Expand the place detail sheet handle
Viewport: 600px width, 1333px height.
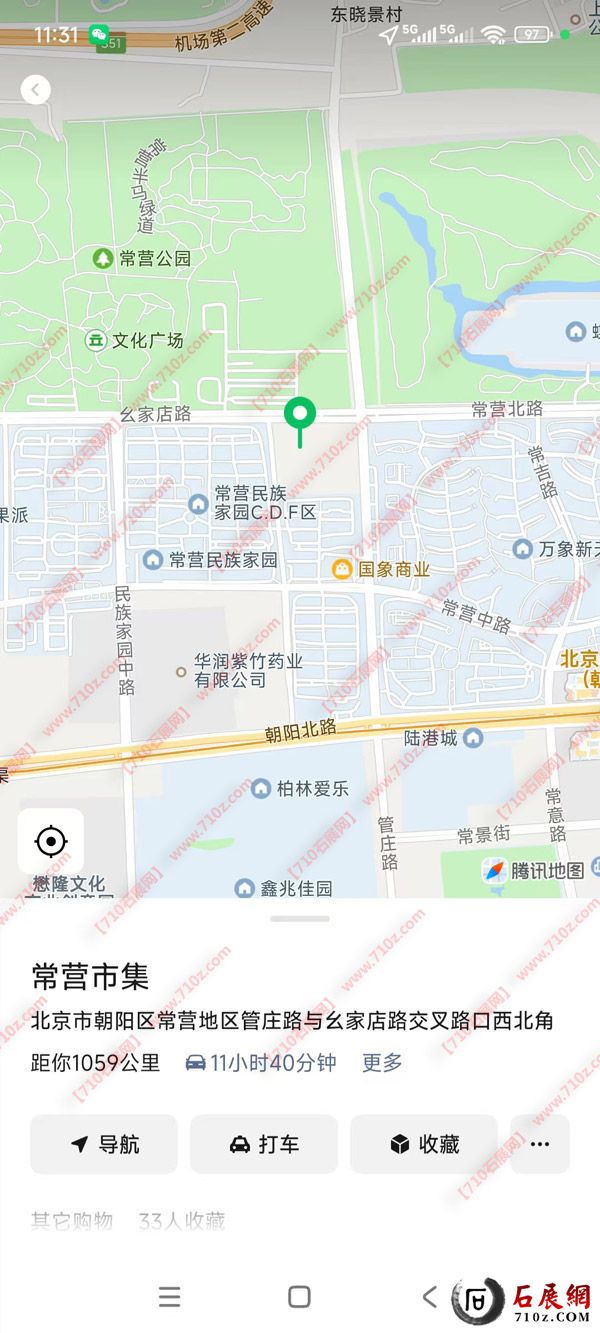tap(300, 918)
